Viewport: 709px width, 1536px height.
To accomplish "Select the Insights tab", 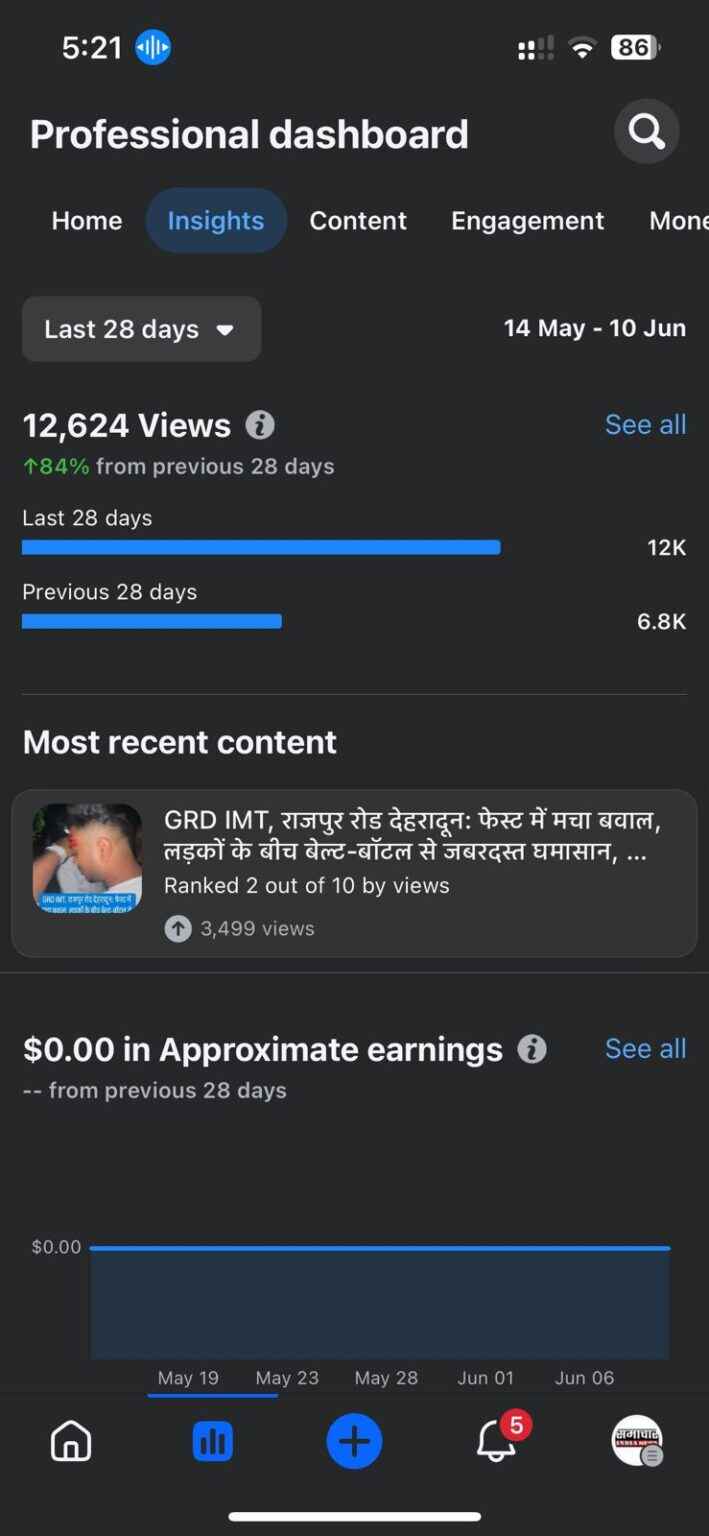I will click(216, 221).
